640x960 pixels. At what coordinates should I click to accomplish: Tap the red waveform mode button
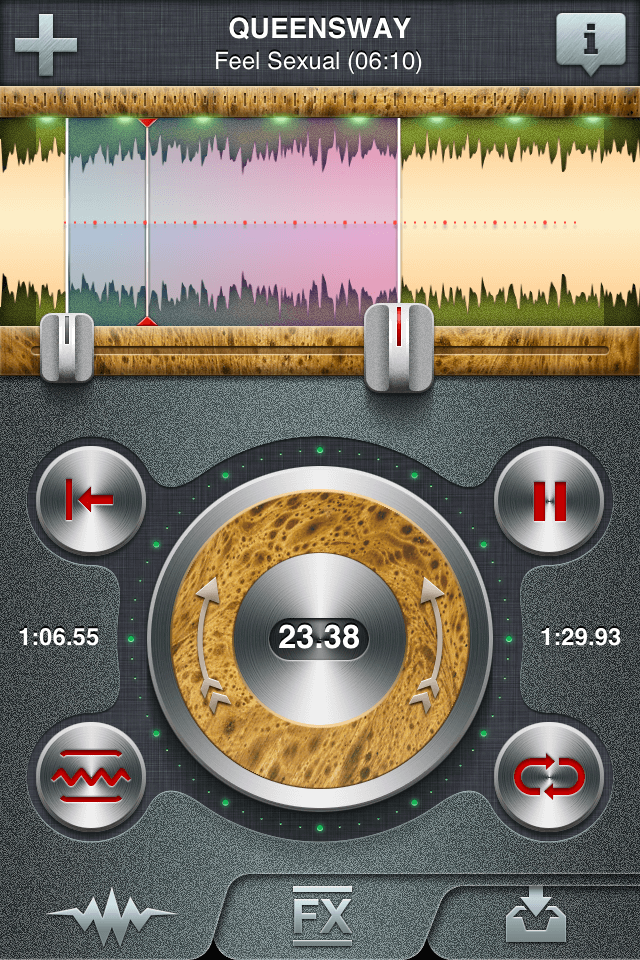tap(90, 776)
